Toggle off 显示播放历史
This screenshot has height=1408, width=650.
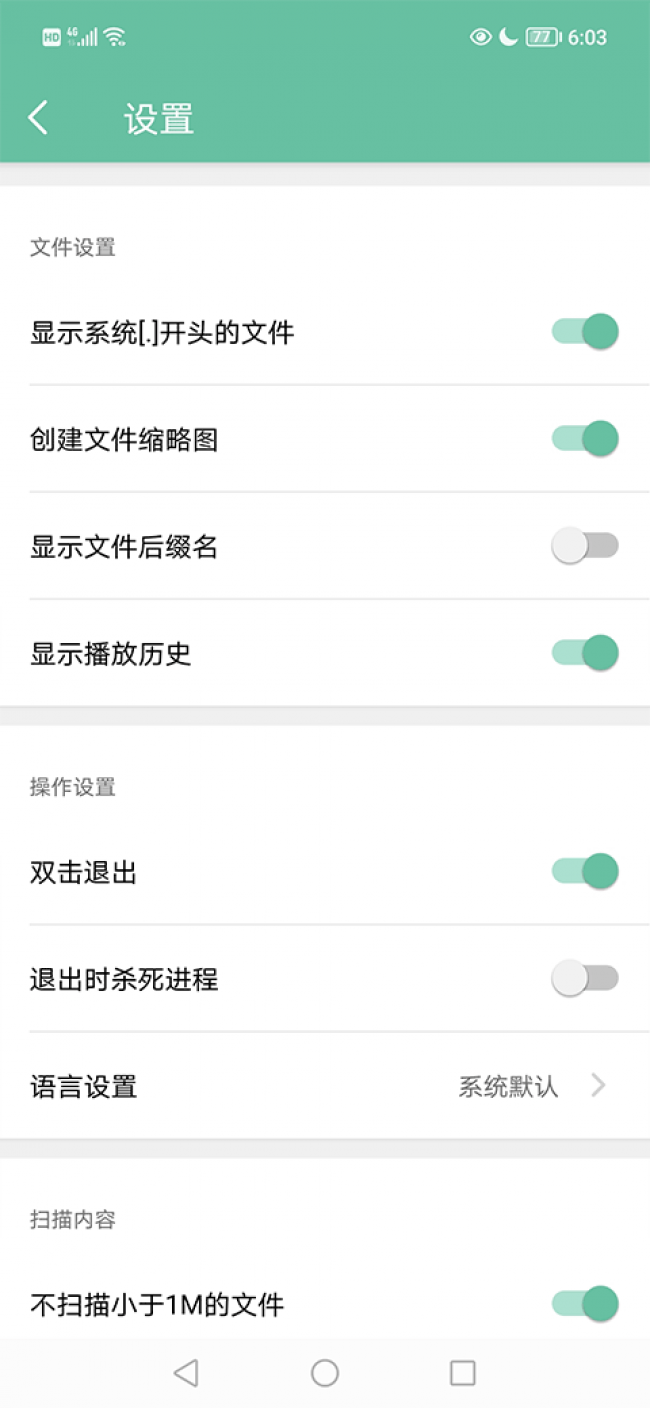pyautogui.click(x=585, y=653)
